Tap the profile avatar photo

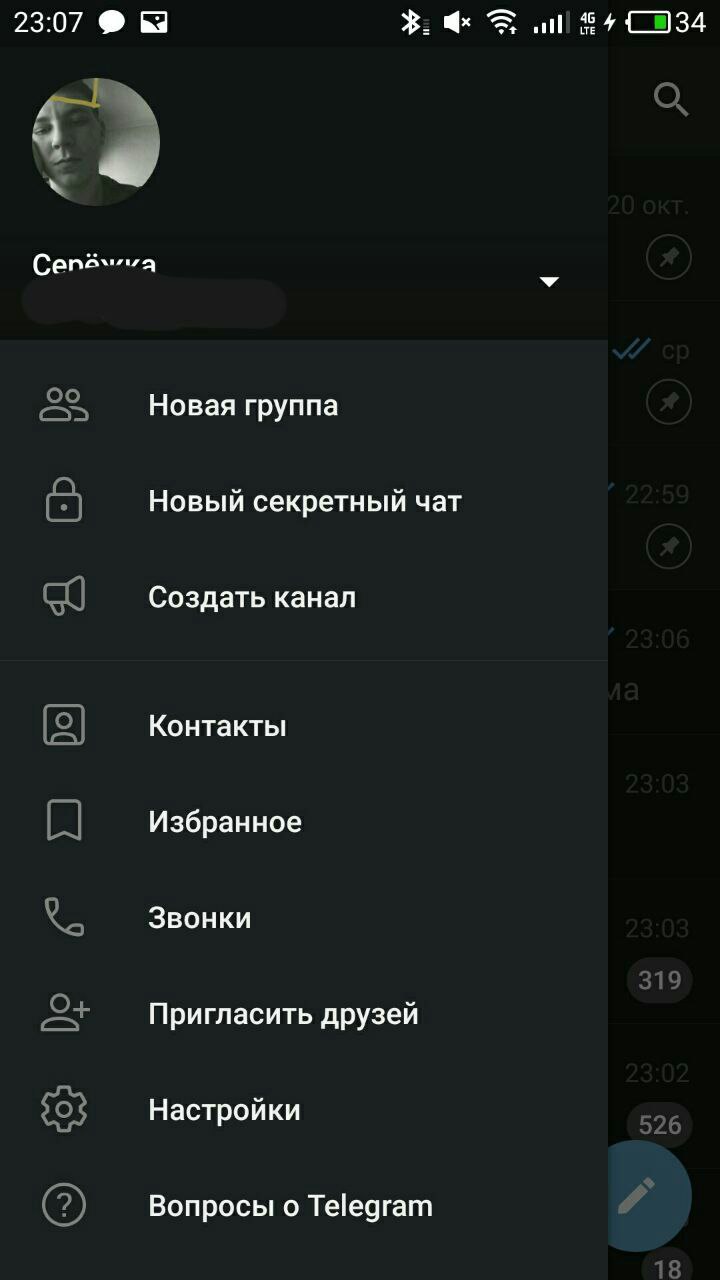click(x=96, y=142)
